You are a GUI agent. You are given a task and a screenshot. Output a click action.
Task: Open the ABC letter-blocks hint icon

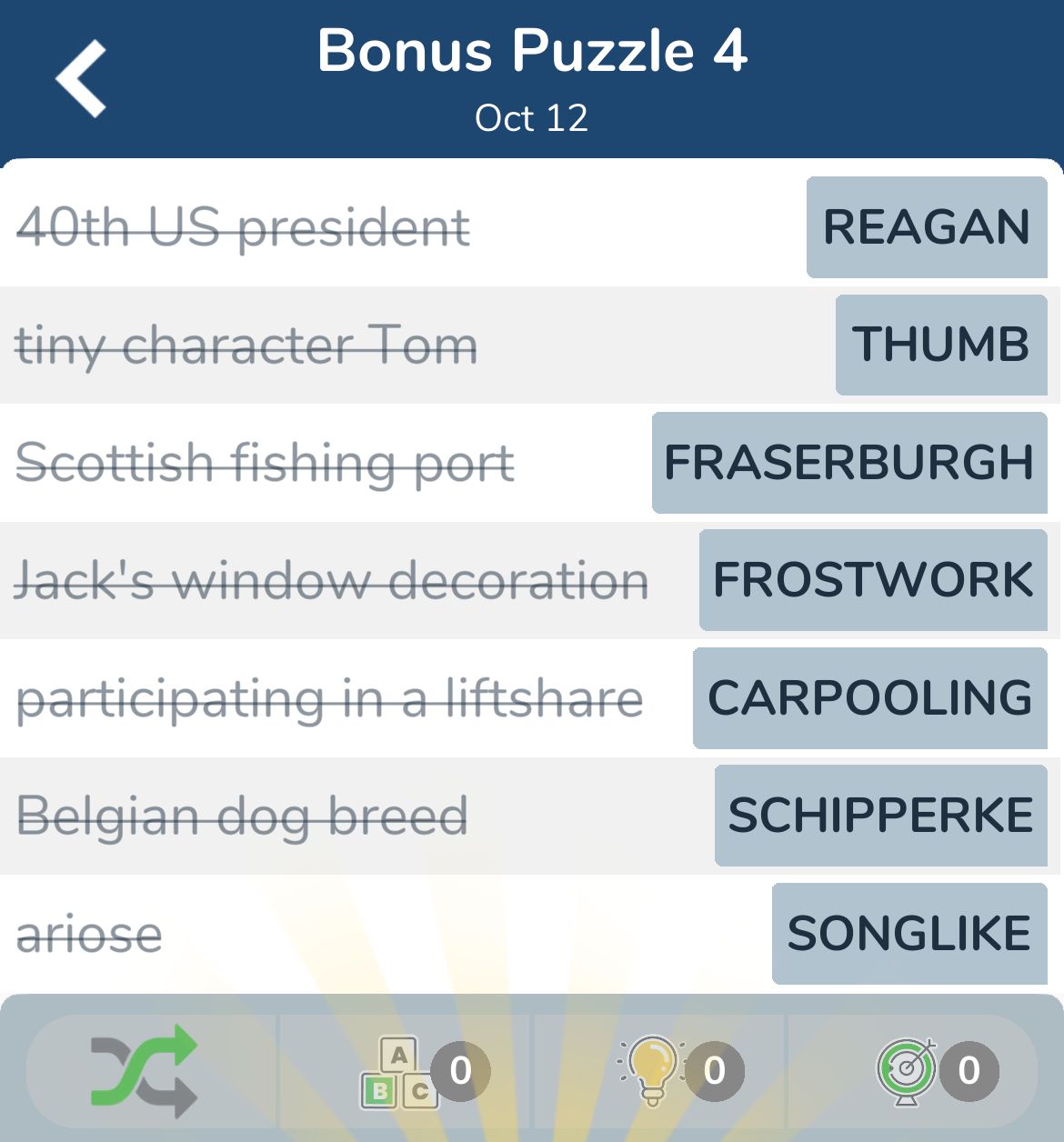coord(396,1071)
